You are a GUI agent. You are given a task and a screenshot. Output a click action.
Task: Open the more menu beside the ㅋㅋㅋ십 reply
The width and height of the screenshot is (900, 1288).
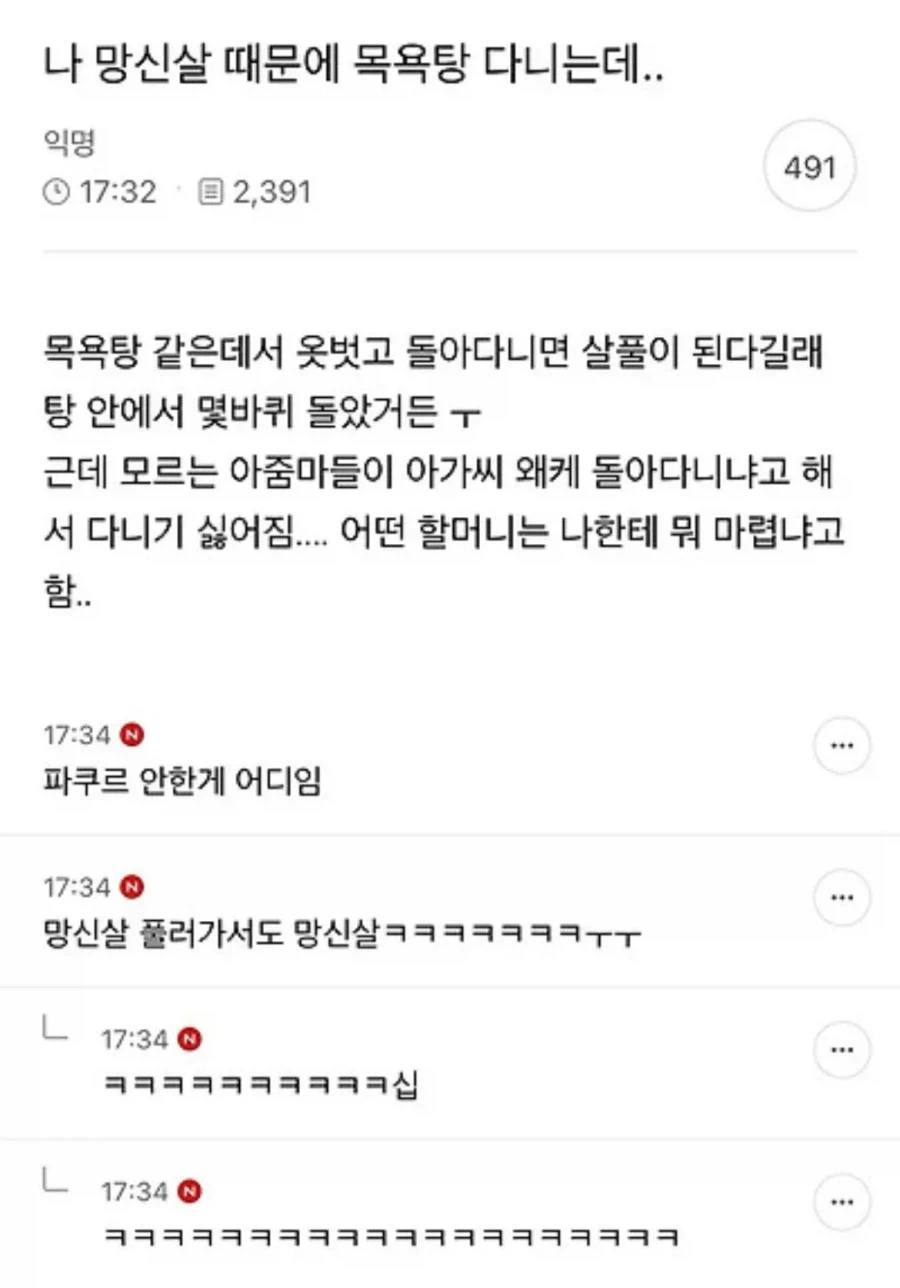(841, 1050)
